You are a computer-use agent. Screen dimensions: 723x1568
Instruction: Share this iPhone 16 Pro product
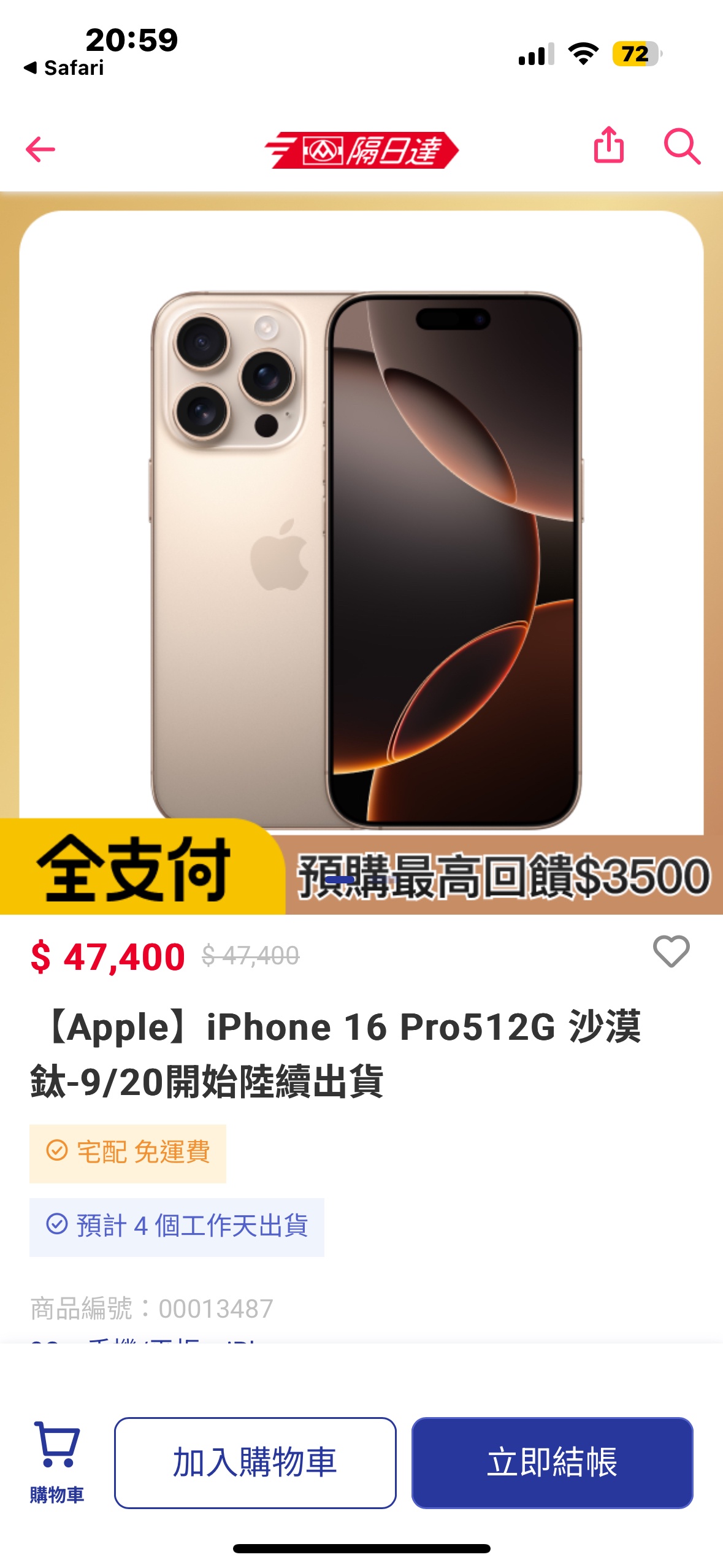pos(608,145)
